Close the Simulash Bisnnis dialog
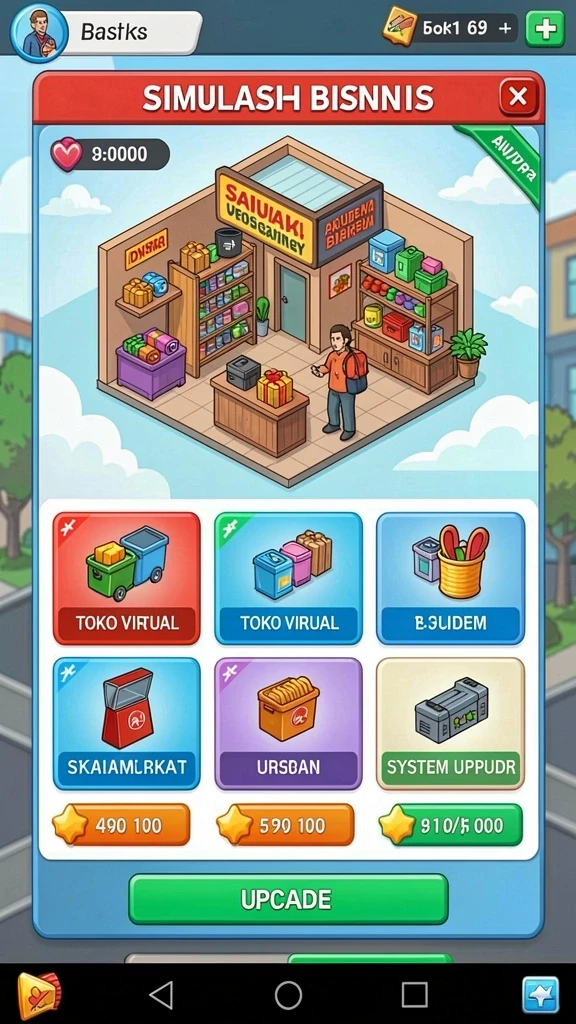The width and height of the screenshot is (576, 1024). click(x=519, y=97)
